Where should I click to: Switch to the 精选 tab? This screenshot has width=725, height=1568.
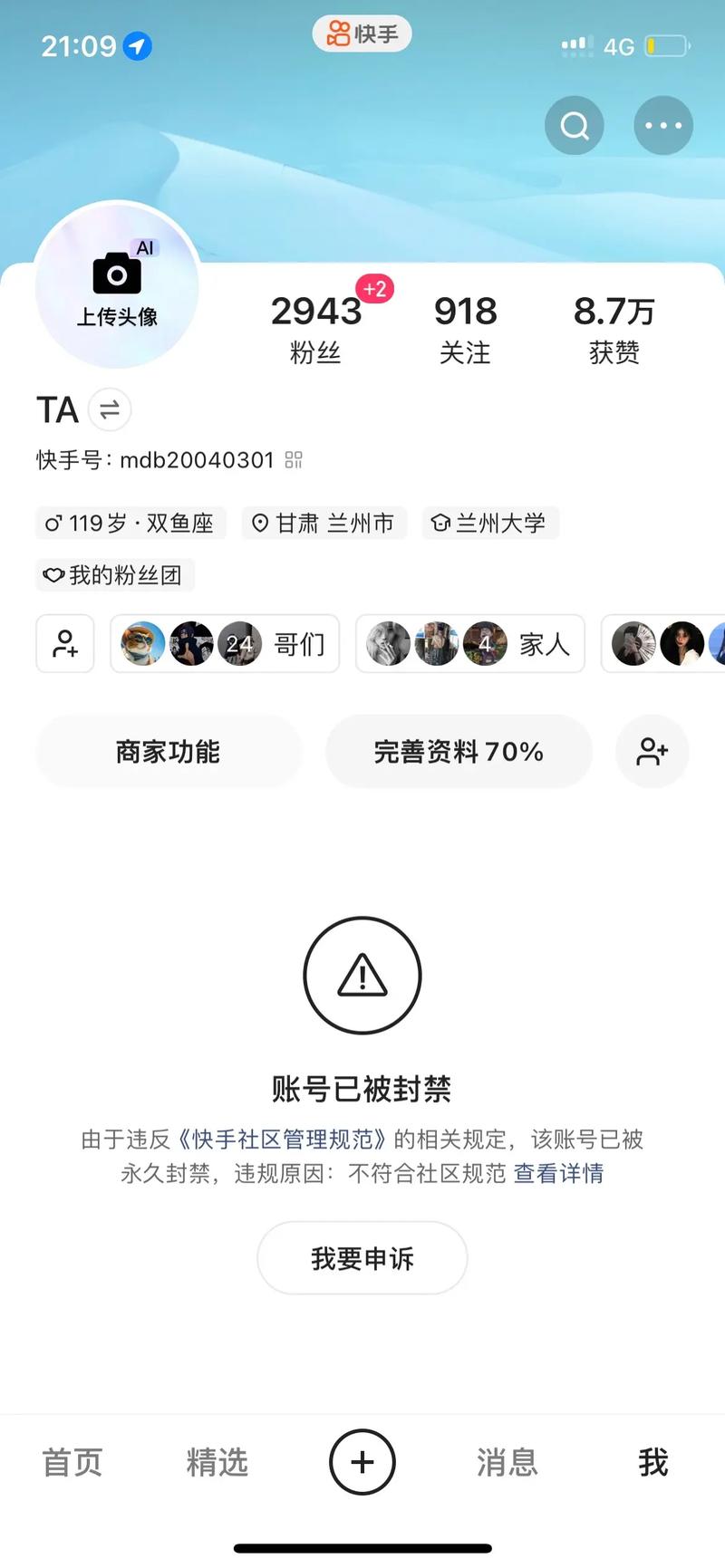[217, 1462]
